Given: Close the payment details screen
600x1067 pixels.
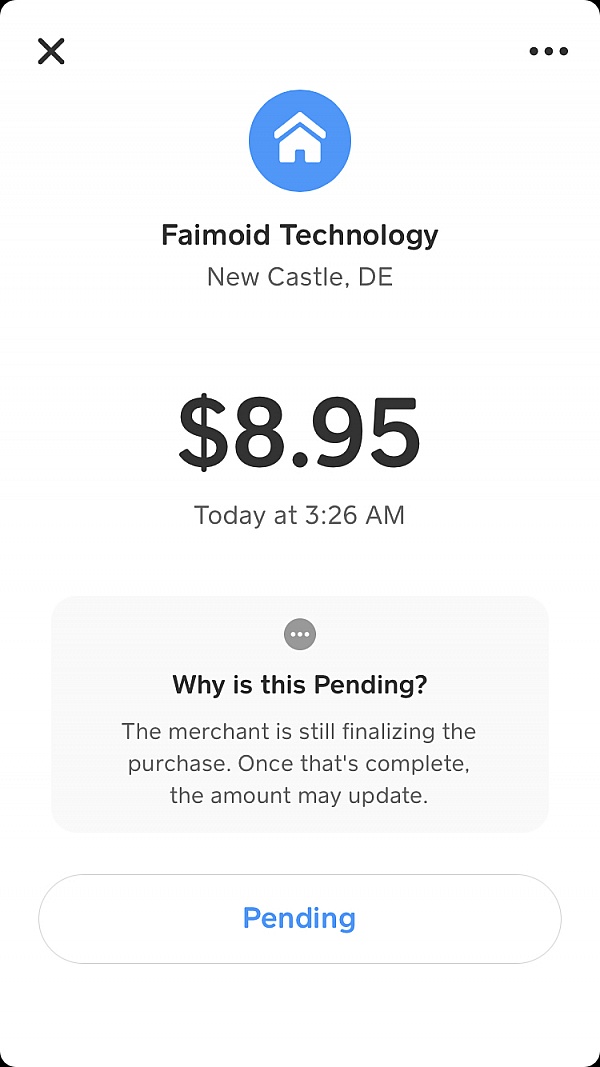Looking at the screenshot, I should click(51, 51).
